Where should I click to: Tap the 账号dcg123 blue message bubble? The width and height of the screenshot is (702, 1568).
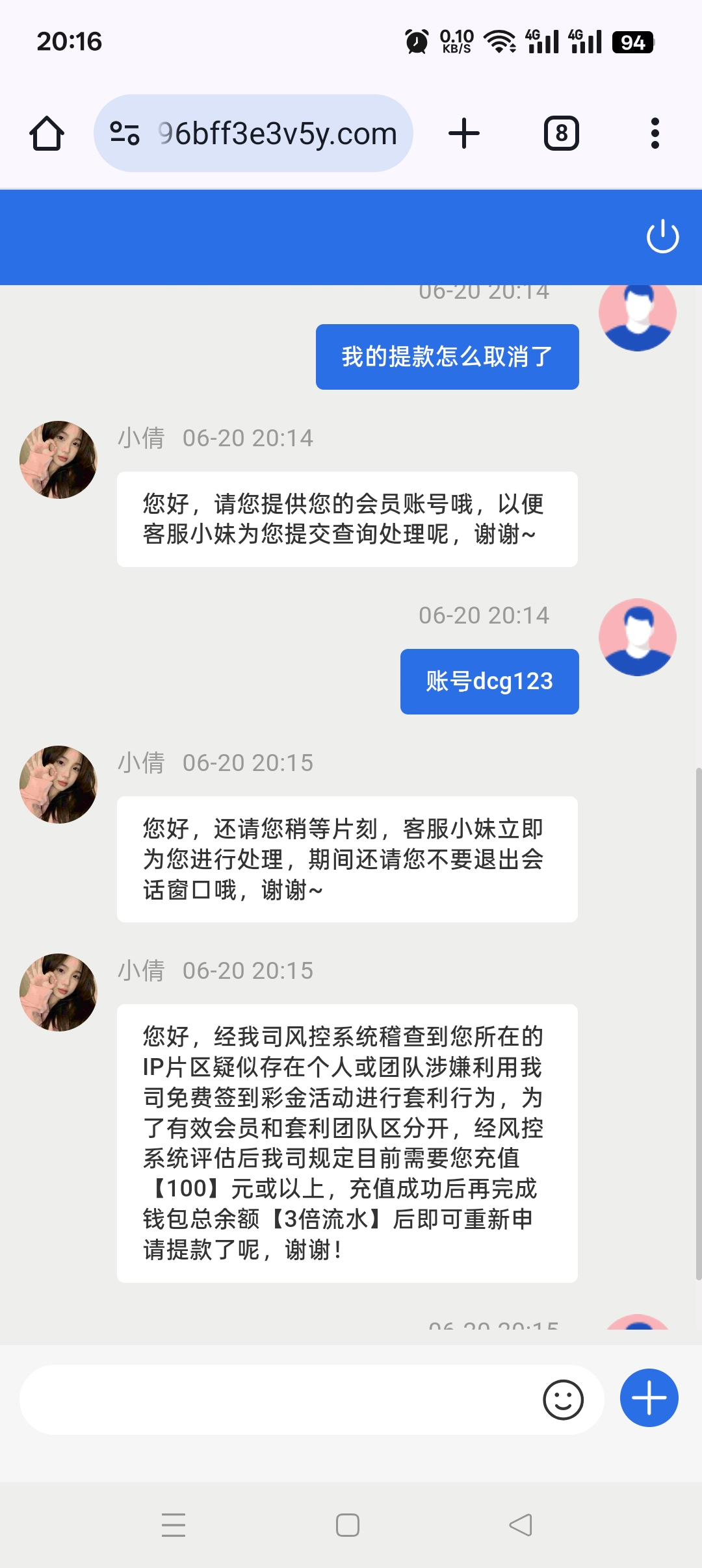(x=489, y=681)
